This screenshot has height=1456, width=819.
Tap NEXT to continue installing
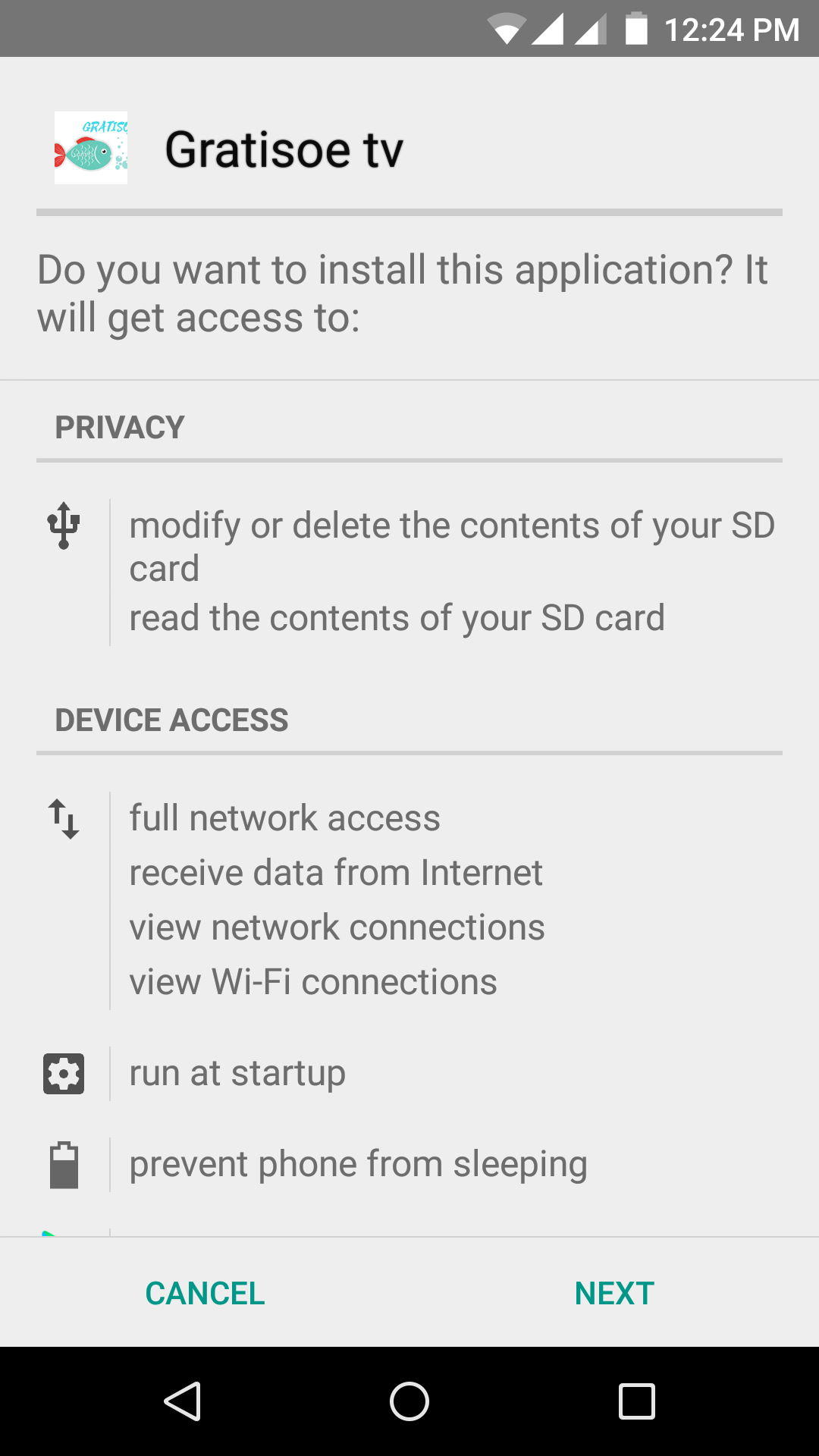tap(614, 1294)
